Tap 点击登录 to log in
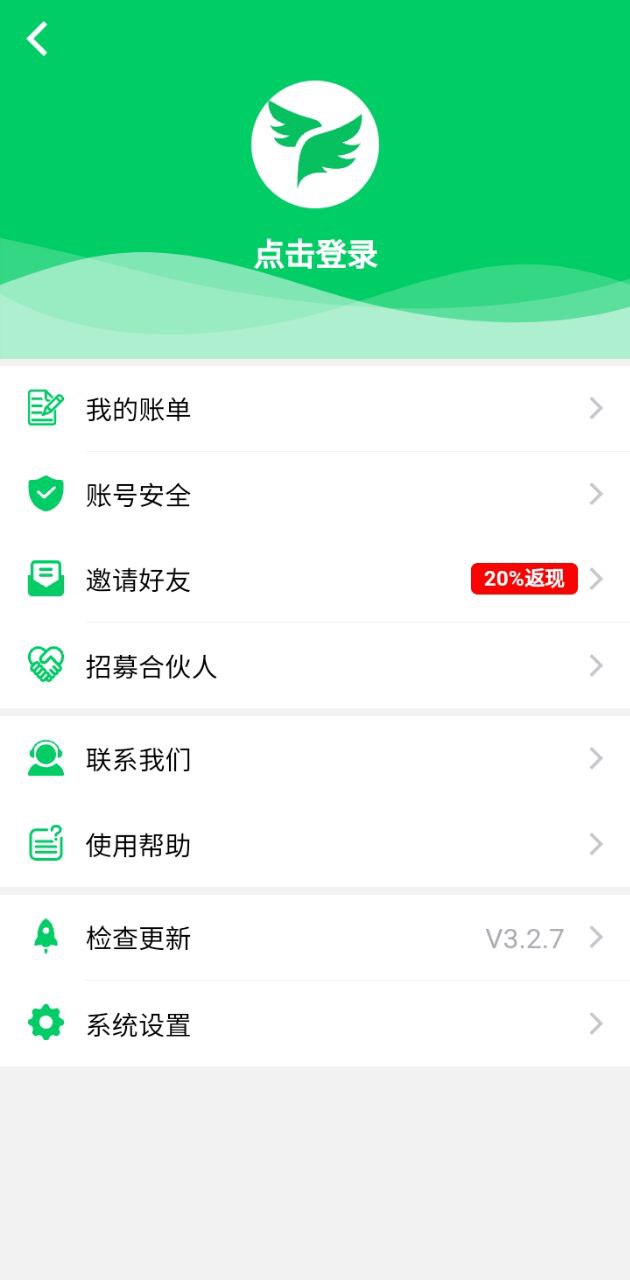The image size is (630, 1280). tap(315, 254)
